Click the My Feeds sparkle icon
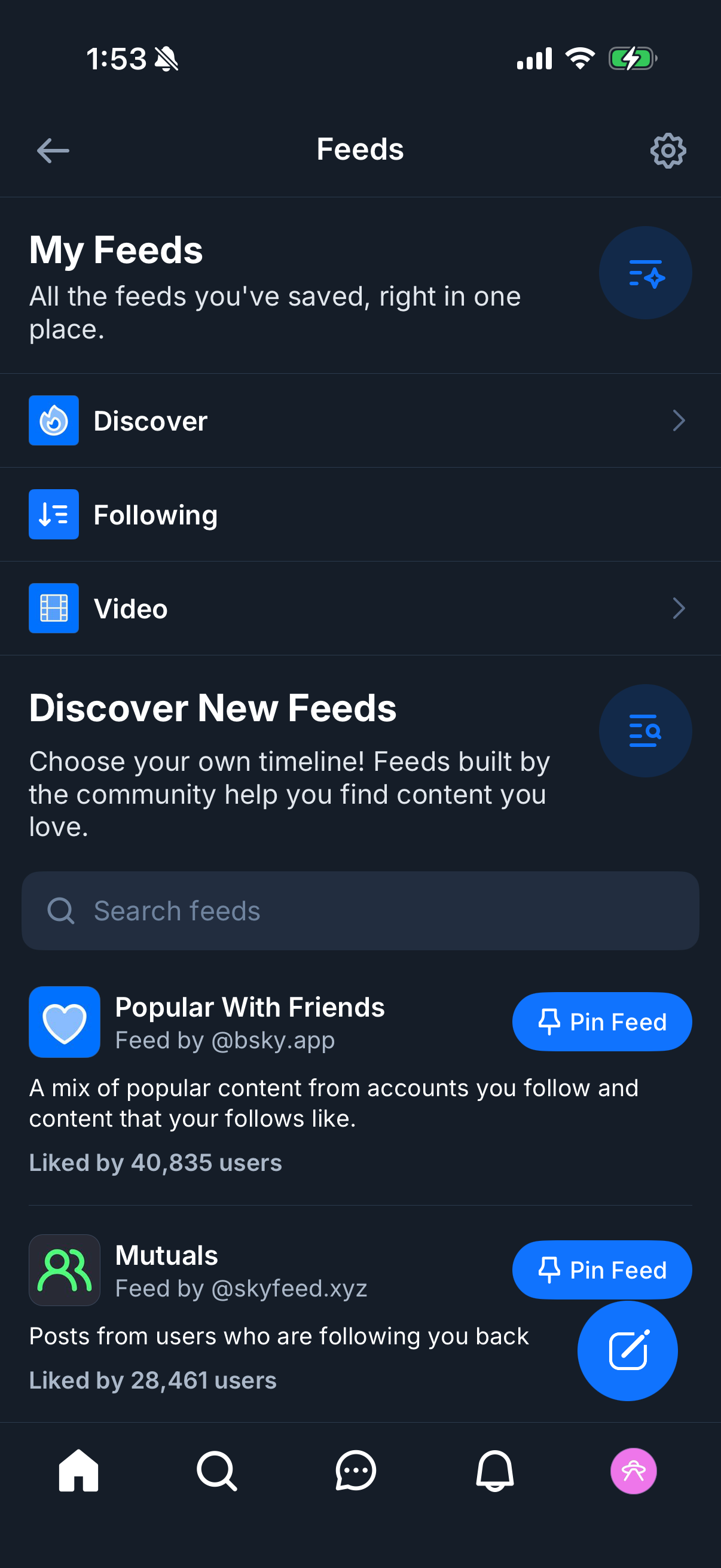Image resolution: width=721 pixels, height=1568 pixels. click(644, 273)
